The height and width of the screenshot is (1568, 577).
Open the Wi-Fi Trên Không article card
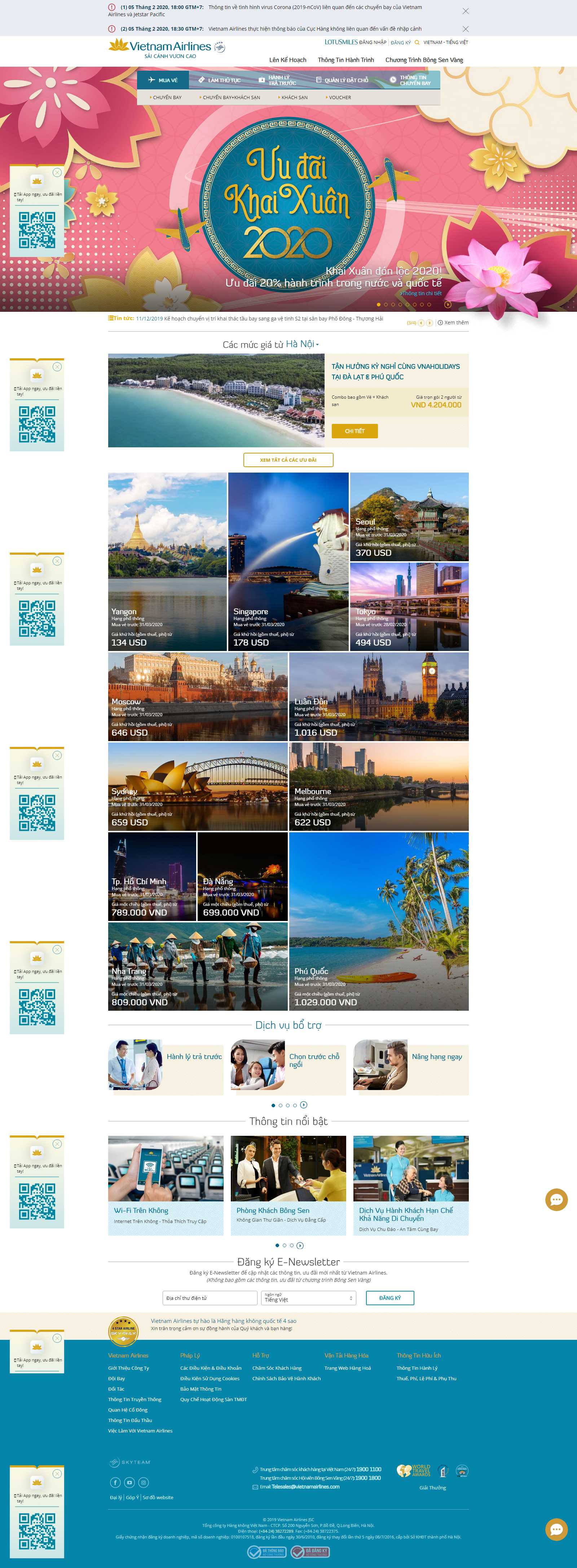pyautogui.click(x=166, y=1184)
